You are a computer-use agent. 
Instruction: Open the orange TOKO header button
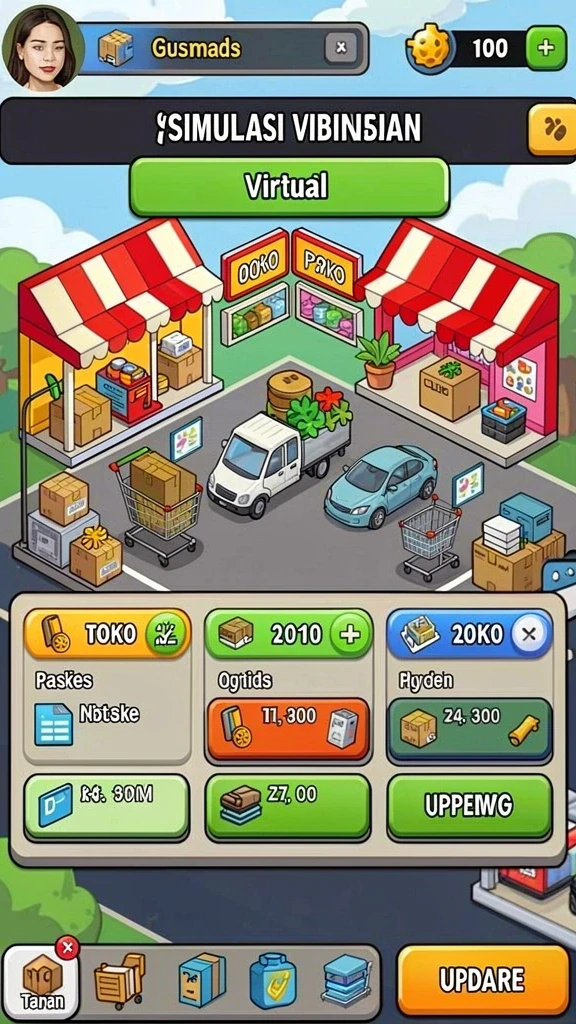108,634
